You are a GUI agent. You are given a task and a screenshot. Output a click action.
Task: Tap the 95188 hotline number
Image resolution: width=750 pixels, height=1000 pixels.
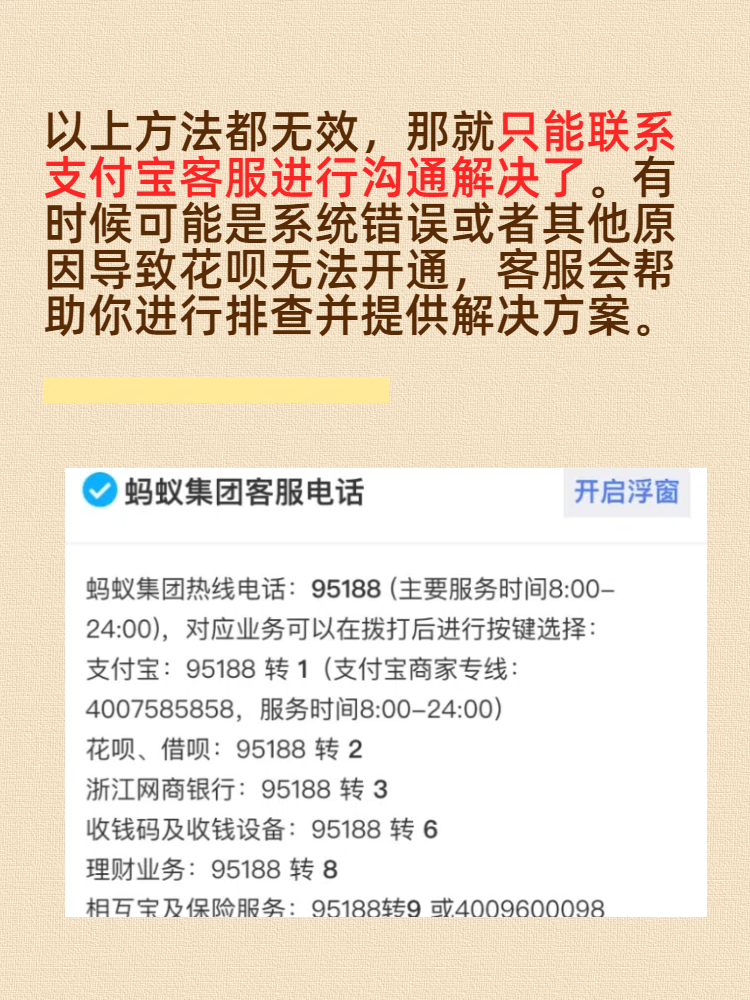342,588
